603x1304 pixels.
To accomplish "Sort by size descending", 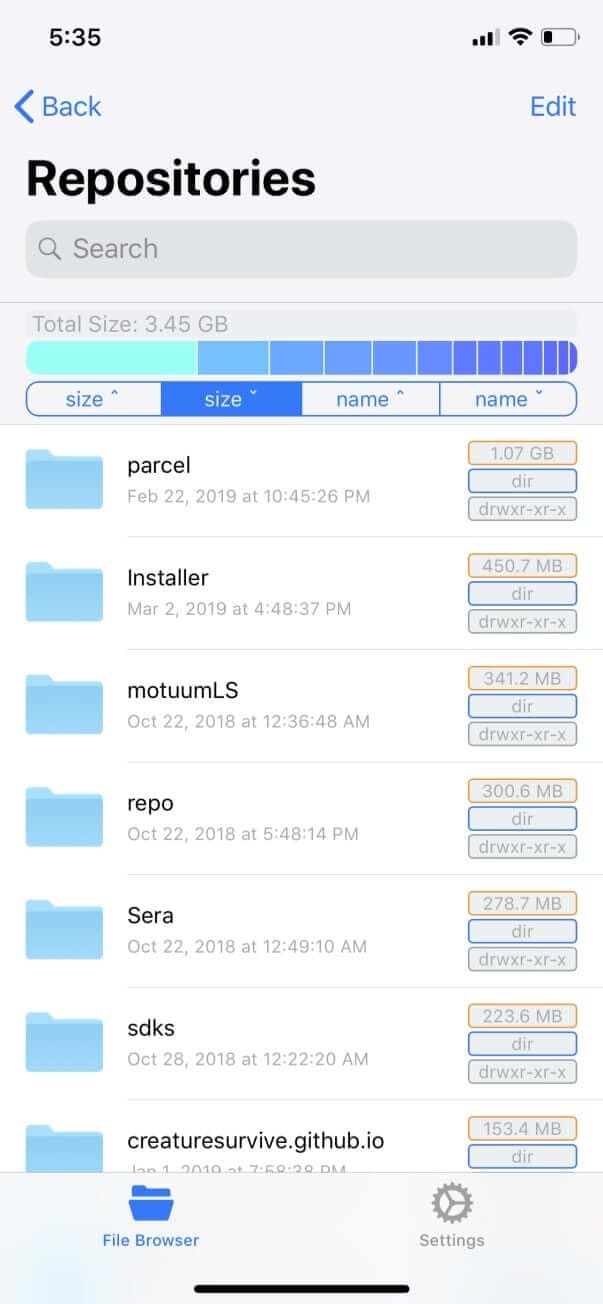I will tap(231, 399).
